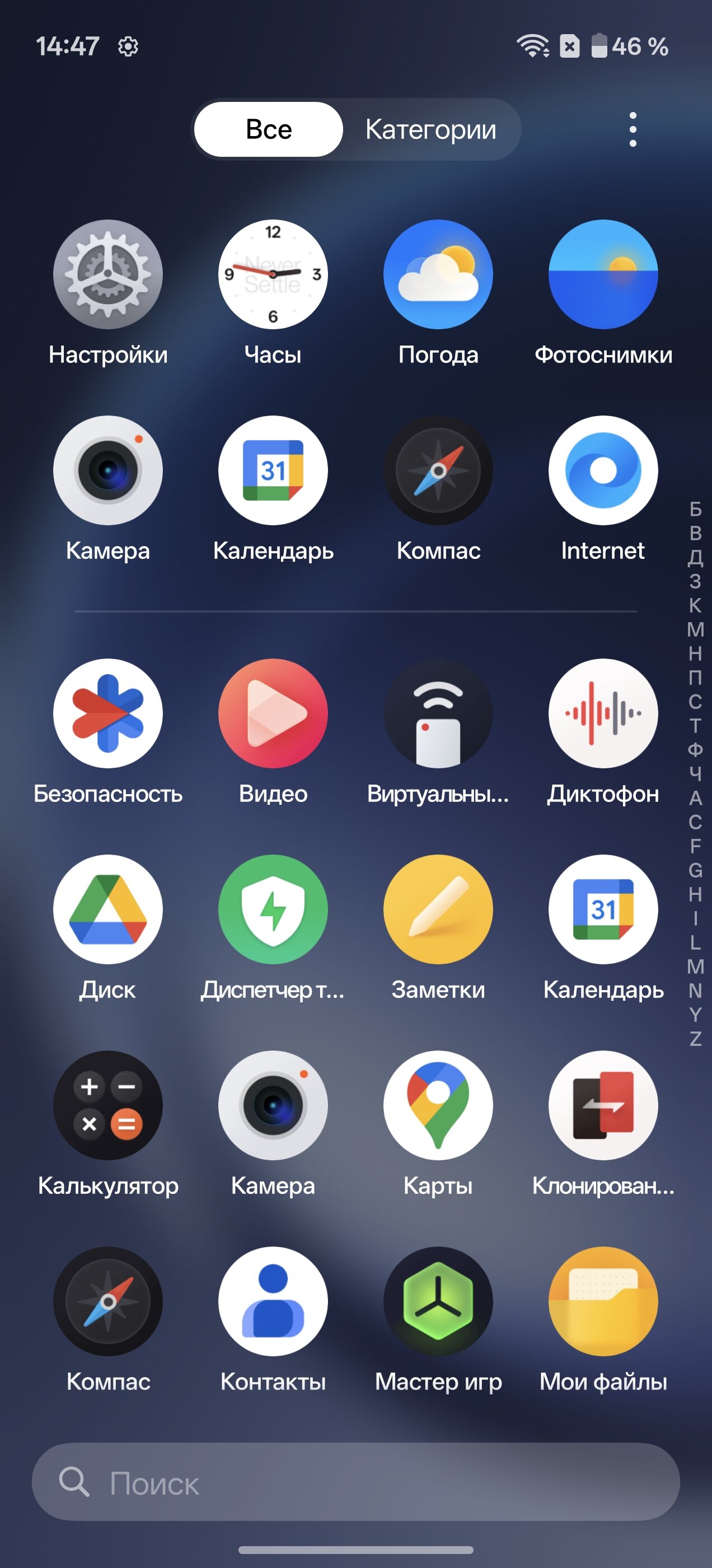Tap the Поиск search field
This screenshot has height=1568, width=712.
[355, 1482]
